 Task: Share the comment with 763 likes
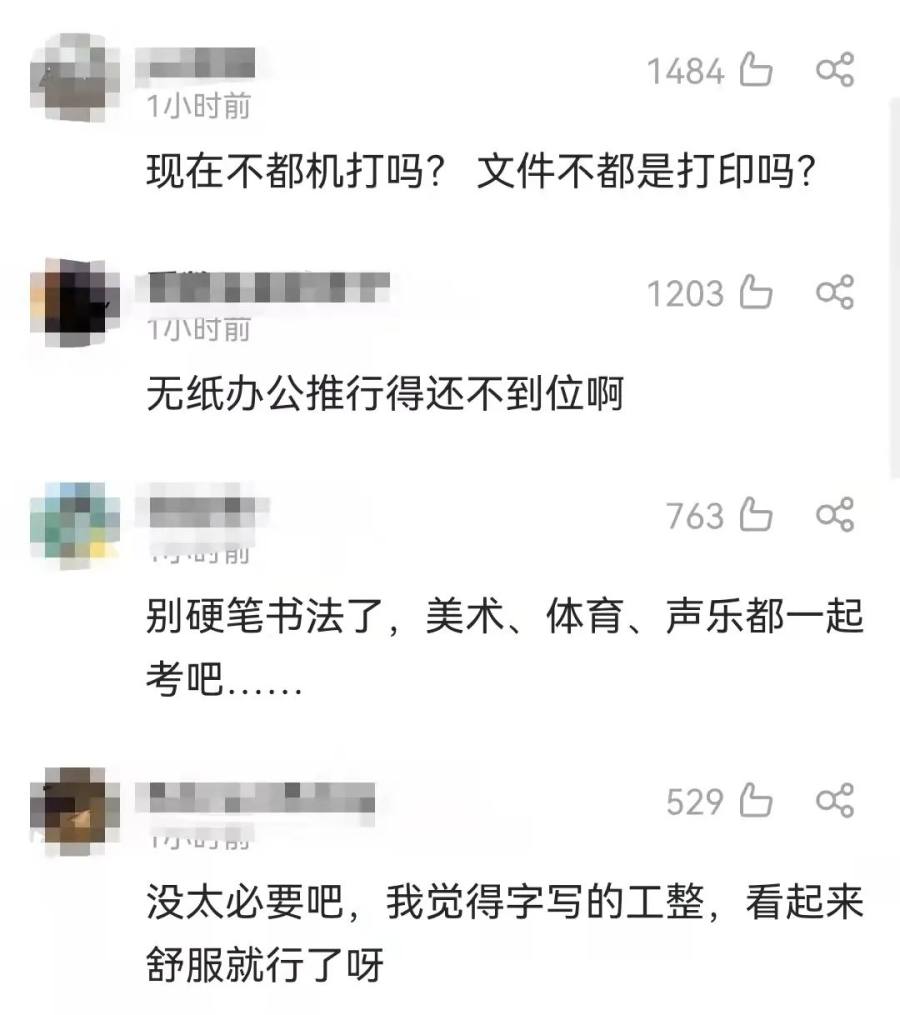pyautogui.click(x=835, y=516)
